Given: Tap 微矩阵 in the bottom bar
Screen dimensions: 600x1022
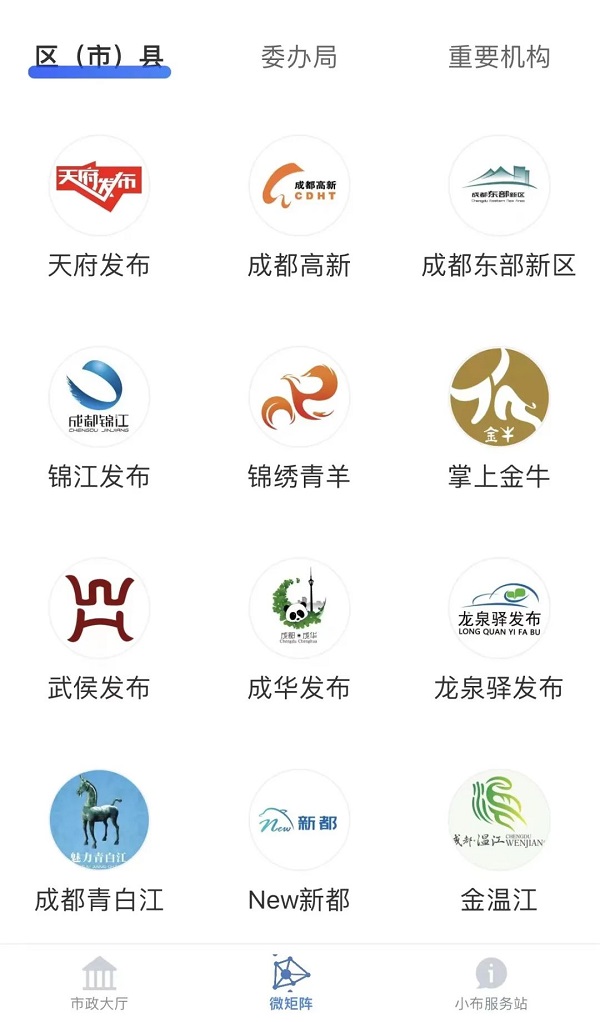Looking at the screenshot, I should pyautogui.click(x=291, y=983).
